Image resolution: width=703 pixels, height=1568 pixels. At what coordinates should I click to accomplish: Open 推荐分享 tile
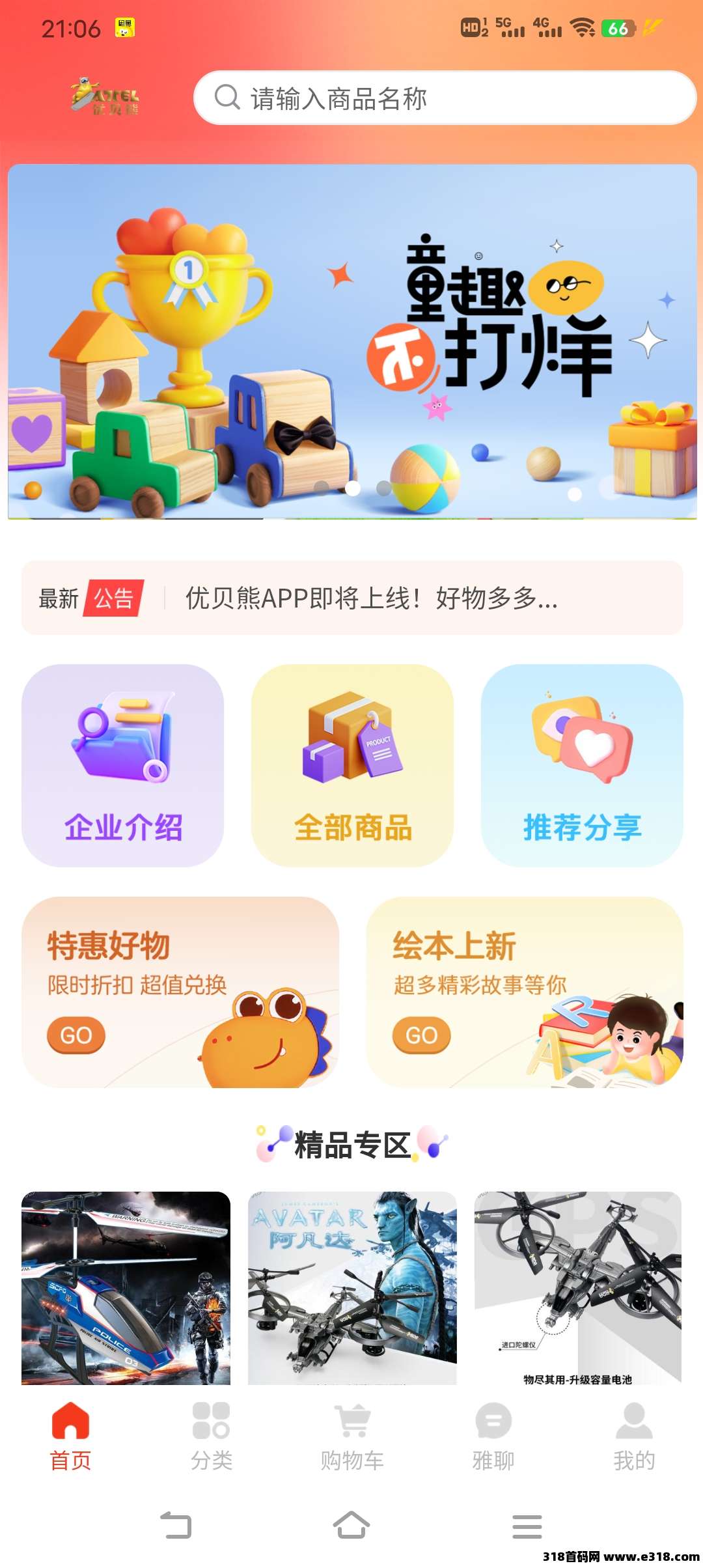click(x=582, y=765)
